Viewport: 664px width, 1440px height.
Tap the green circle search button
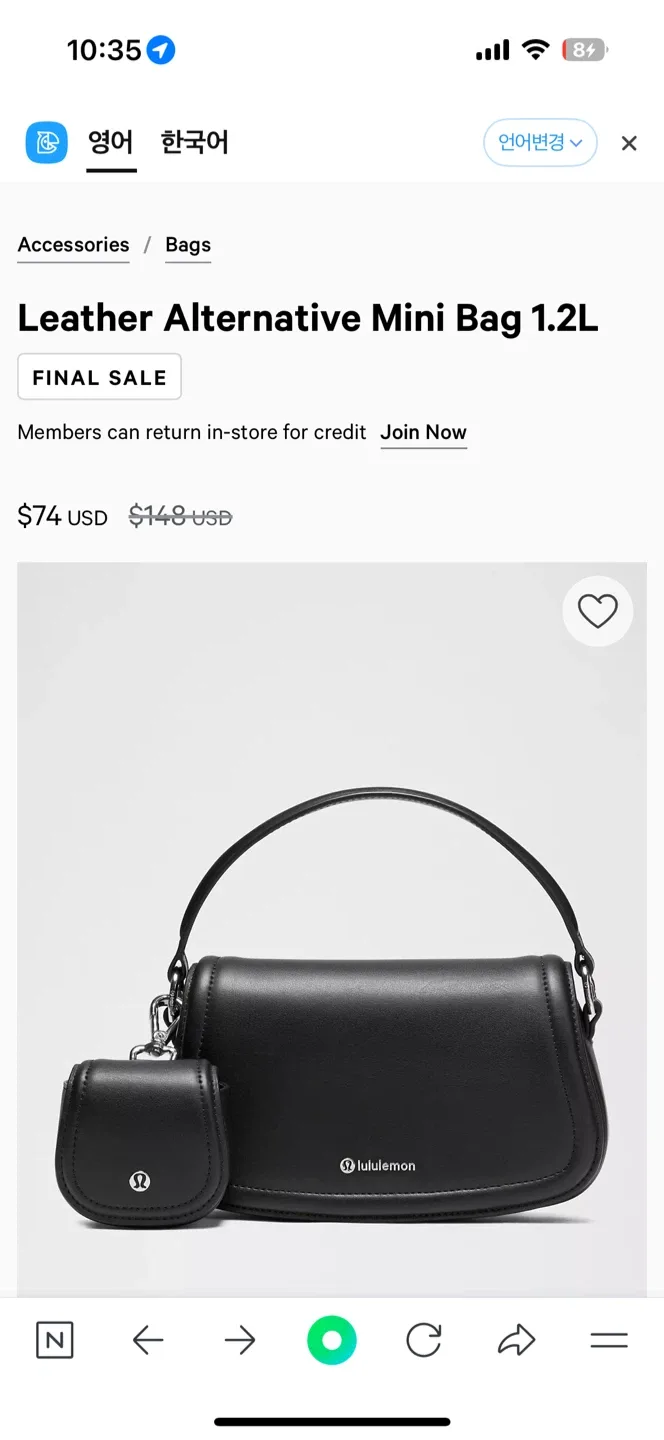click(332, 1340)
